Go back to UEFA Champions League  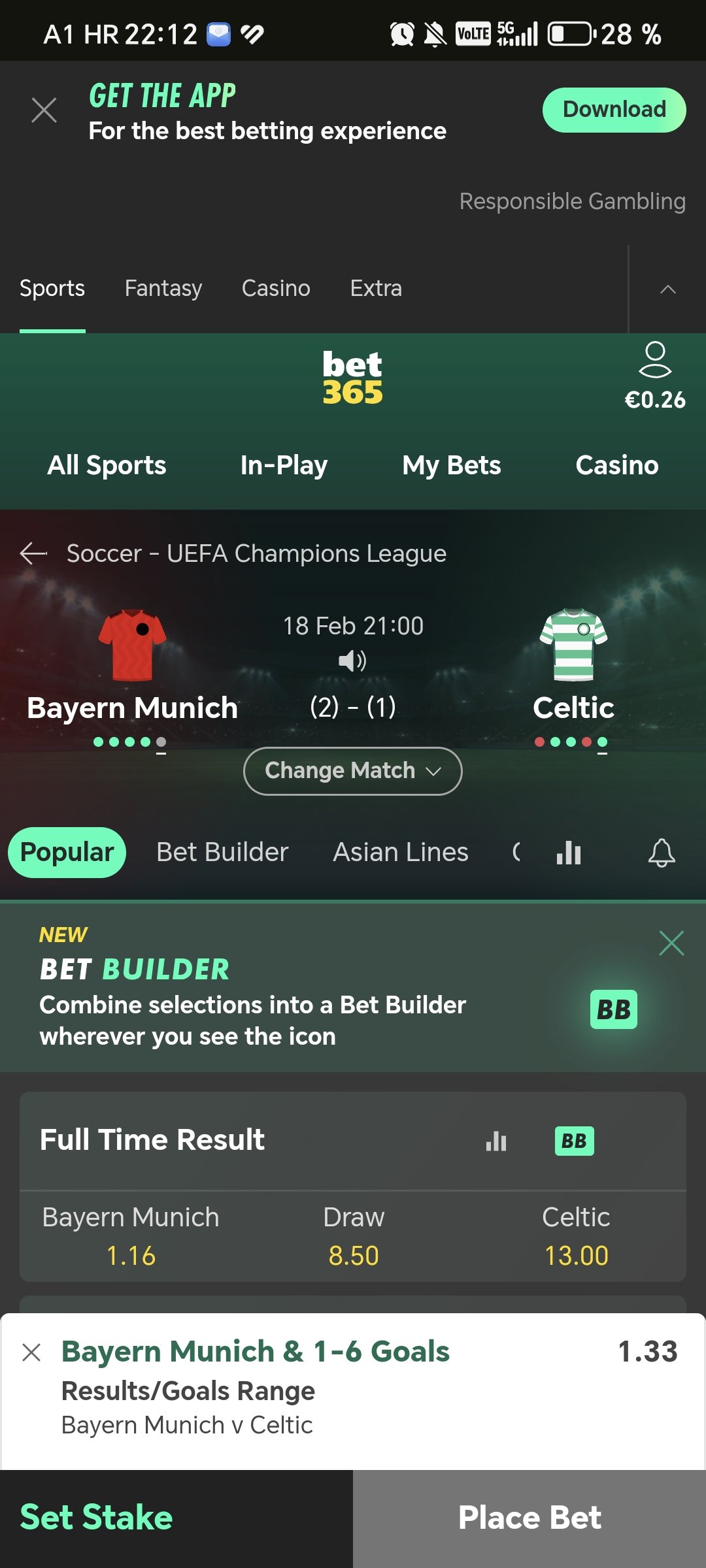point(33,553)
